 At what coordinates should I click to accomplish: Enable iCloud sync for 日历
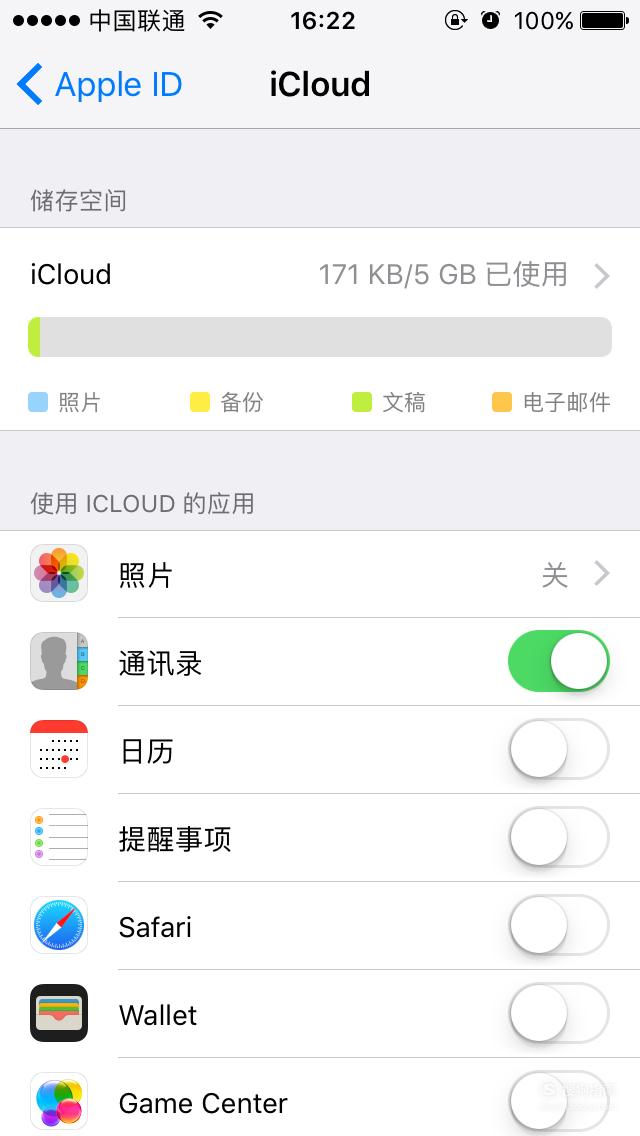tap(559, 750)
